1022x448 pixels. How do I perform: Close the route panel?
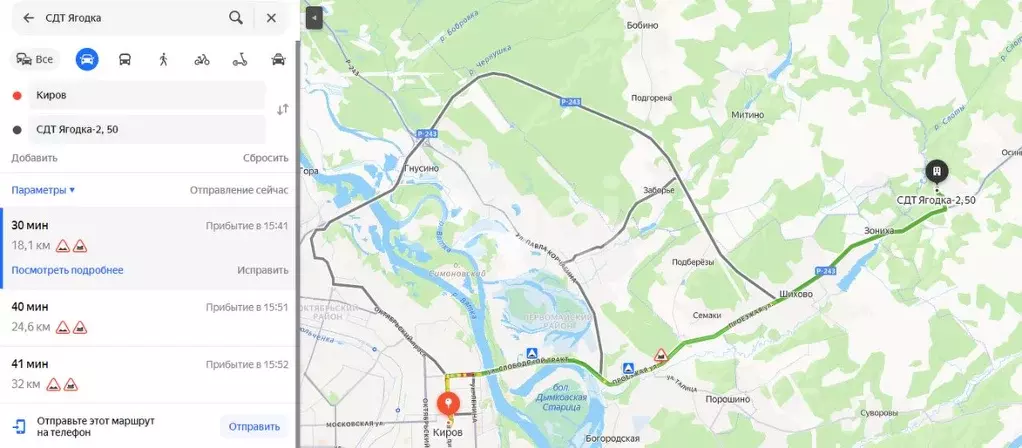point(271,18)
